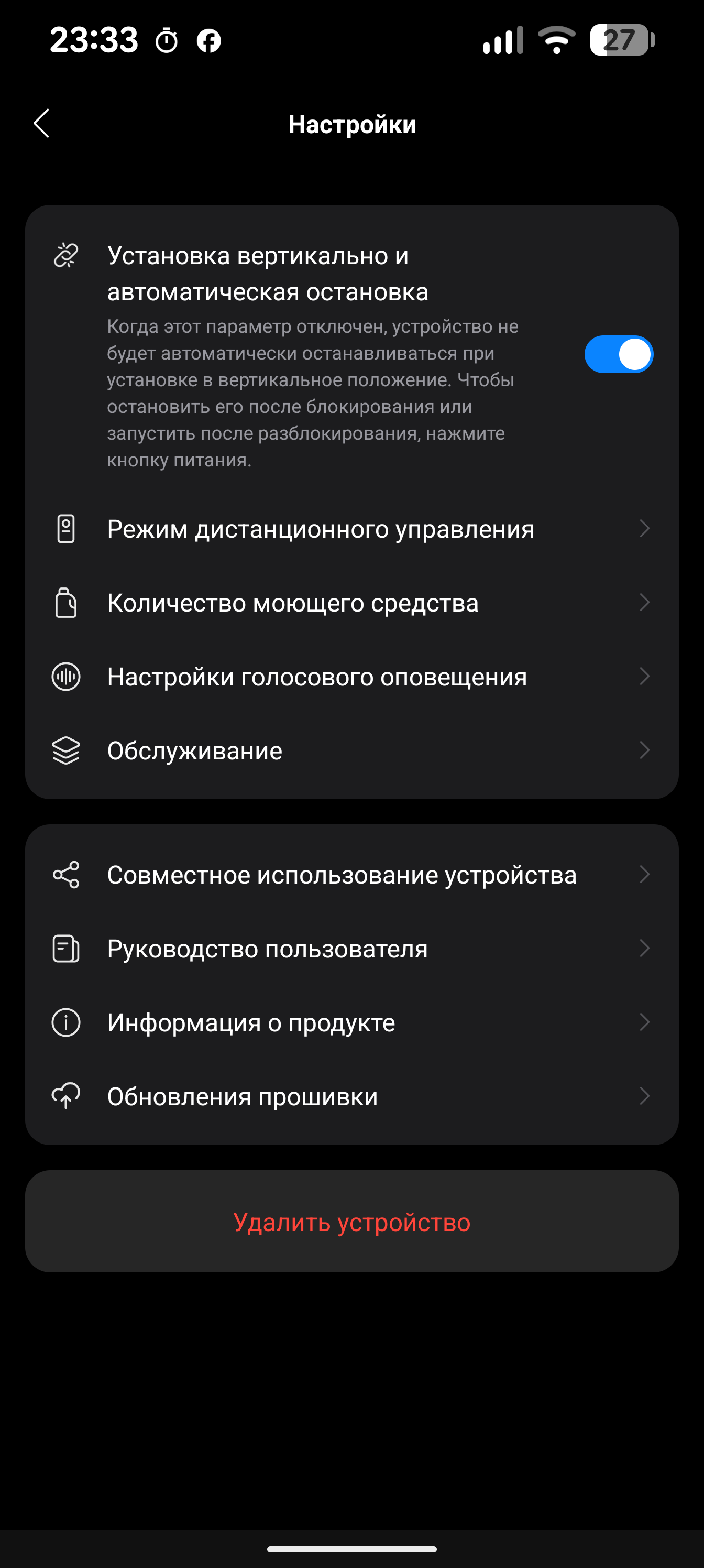Open the Обслуживание row

click(351, 750)
